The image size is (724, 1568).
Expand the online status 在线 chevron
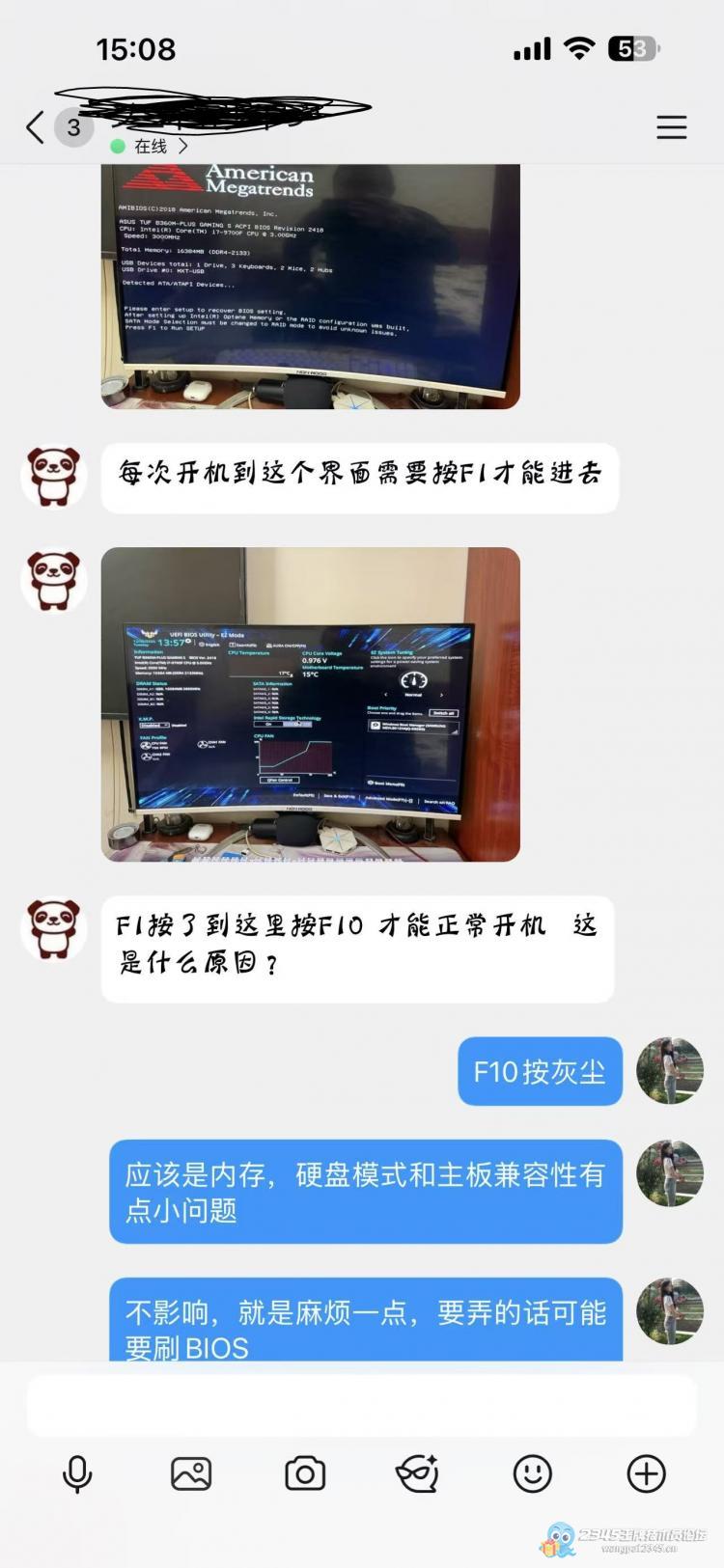tap(182, 147)
